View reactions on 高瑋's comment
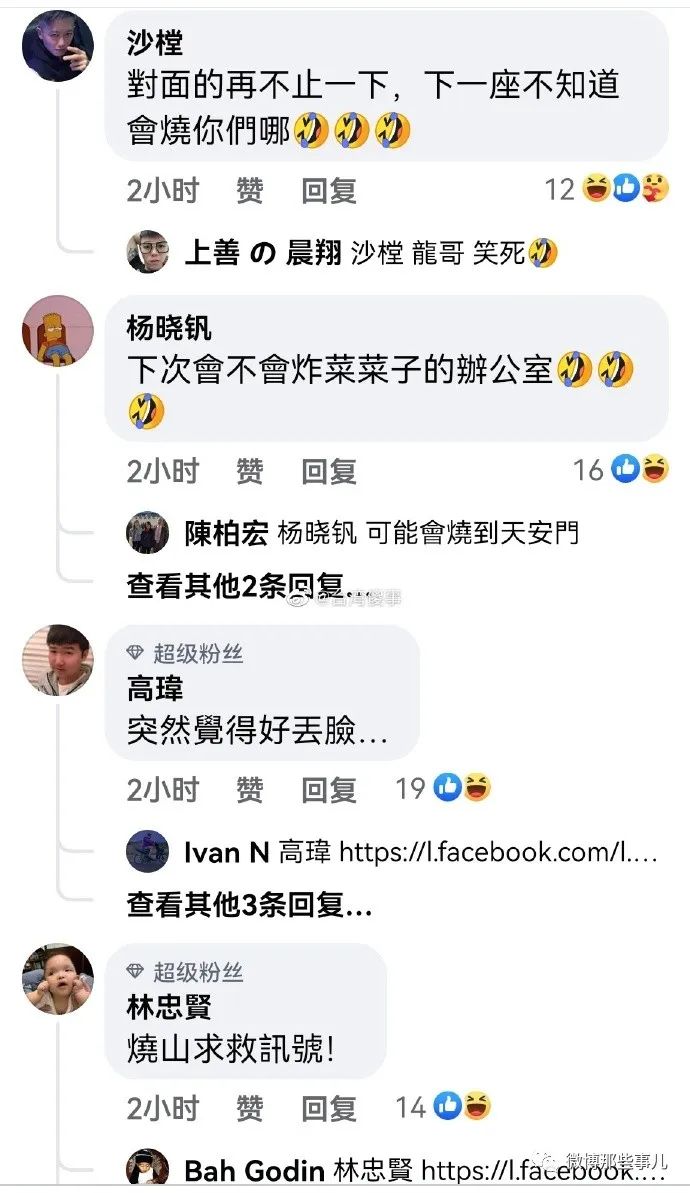This screenshot has width=690, height=1193. coord(462,789)
